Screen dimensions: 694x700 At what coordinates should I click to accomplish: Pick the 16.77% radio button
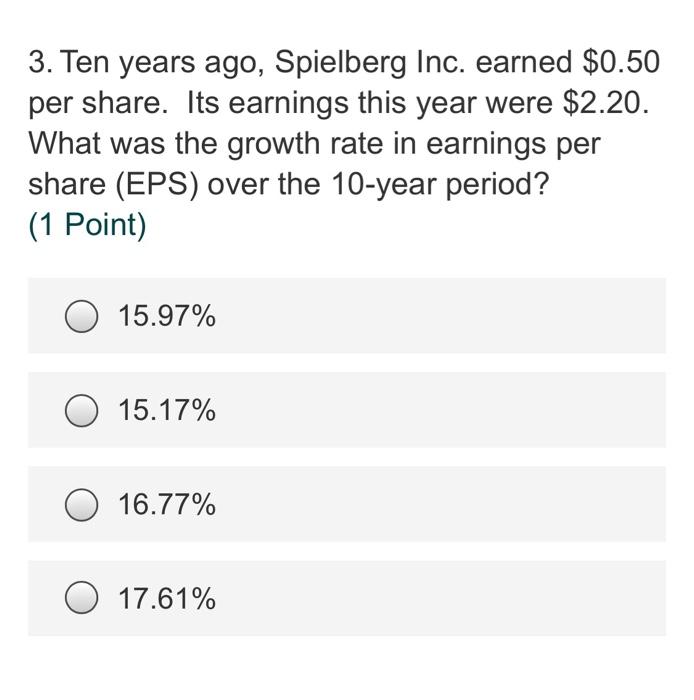coord(81,506)
